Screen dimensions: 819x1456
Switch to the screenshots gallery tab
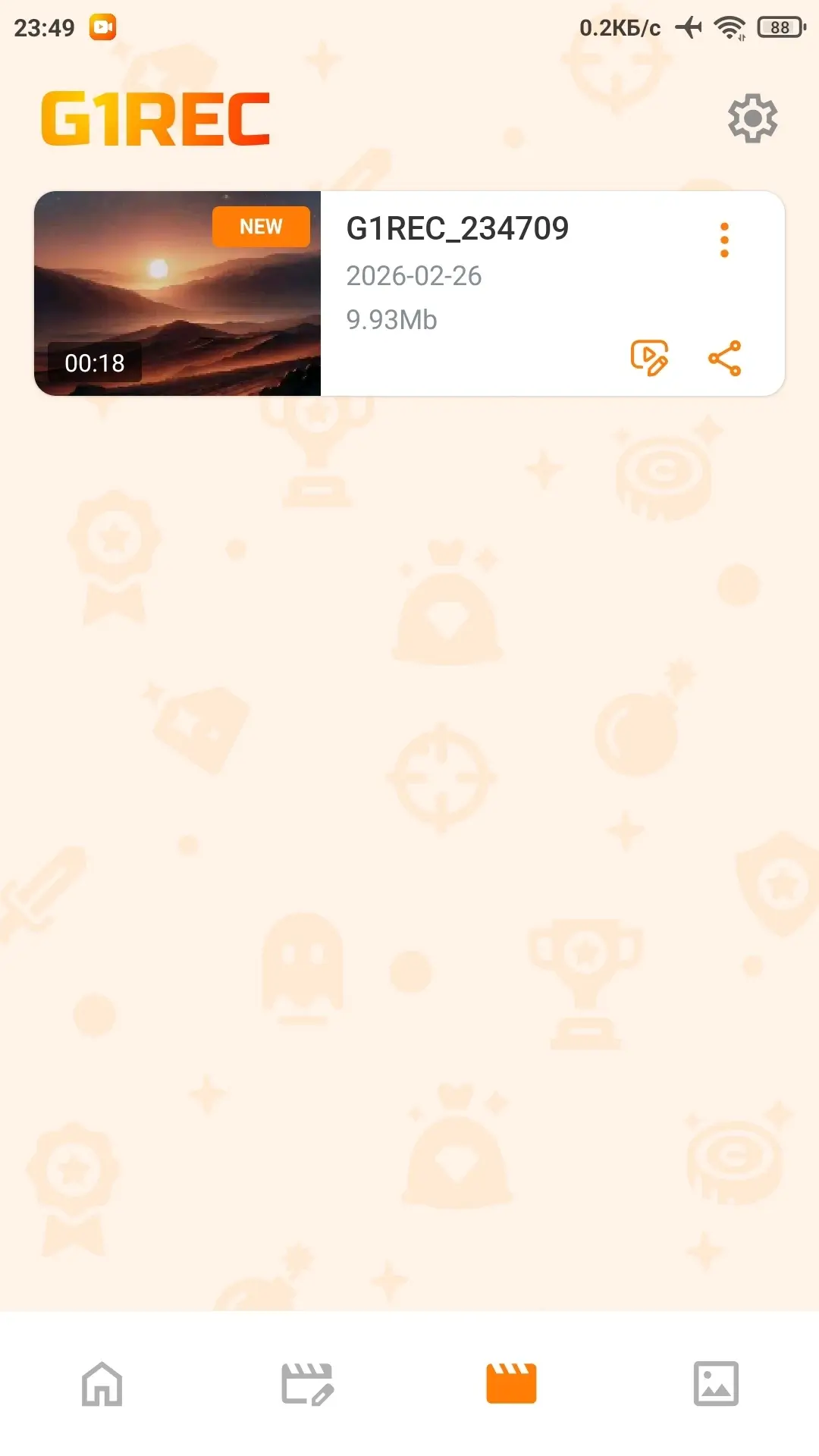(716, 1383)
